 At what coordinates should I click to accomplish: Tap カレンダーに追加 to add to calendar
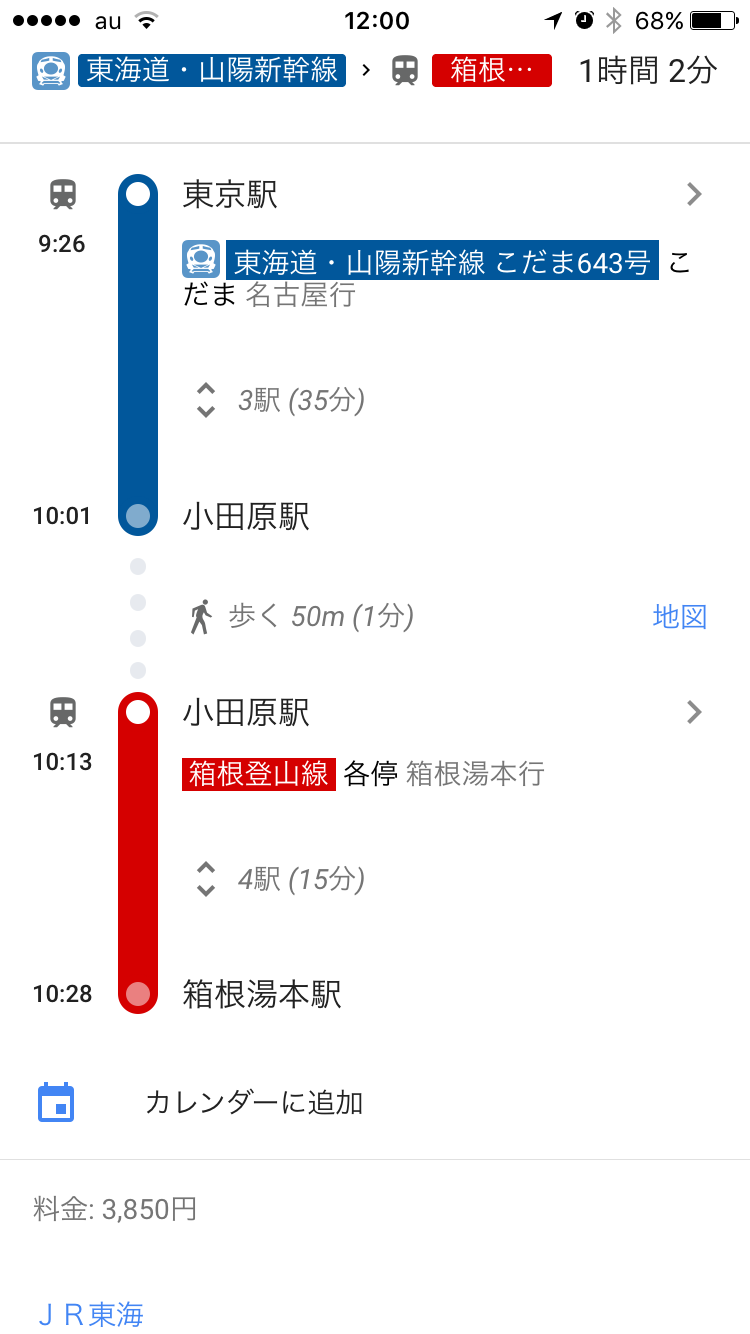[253, 1103]
